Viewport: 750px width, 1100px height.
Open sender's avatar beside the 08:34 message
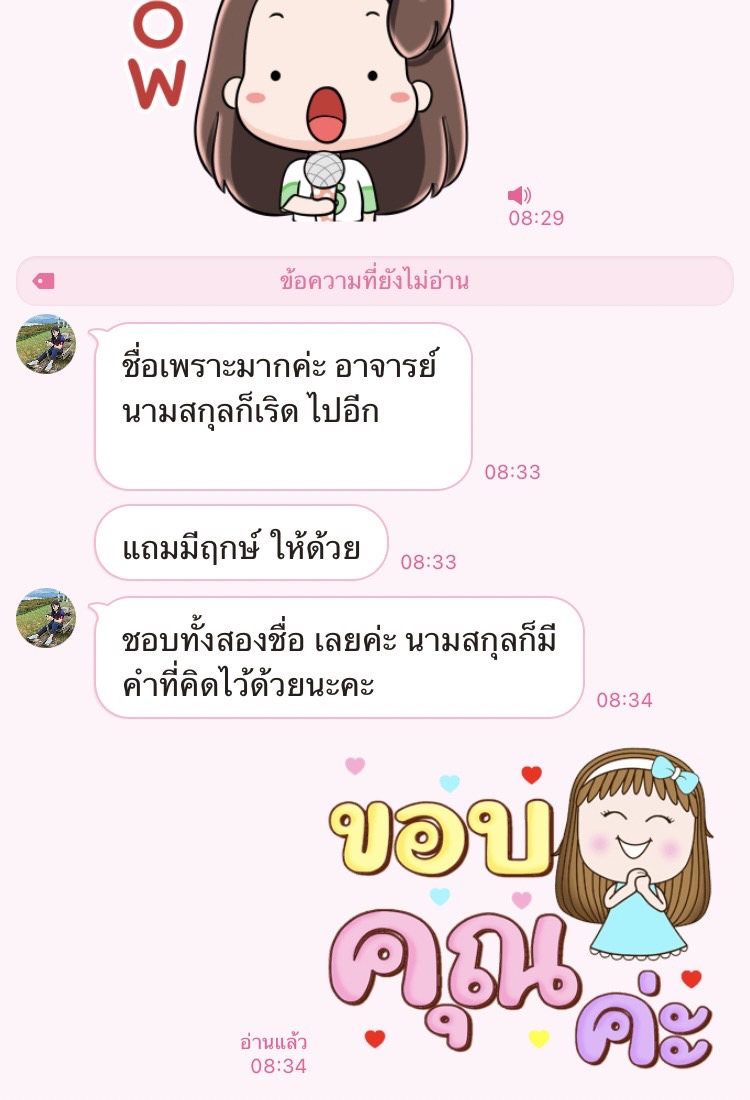(46, 618)
